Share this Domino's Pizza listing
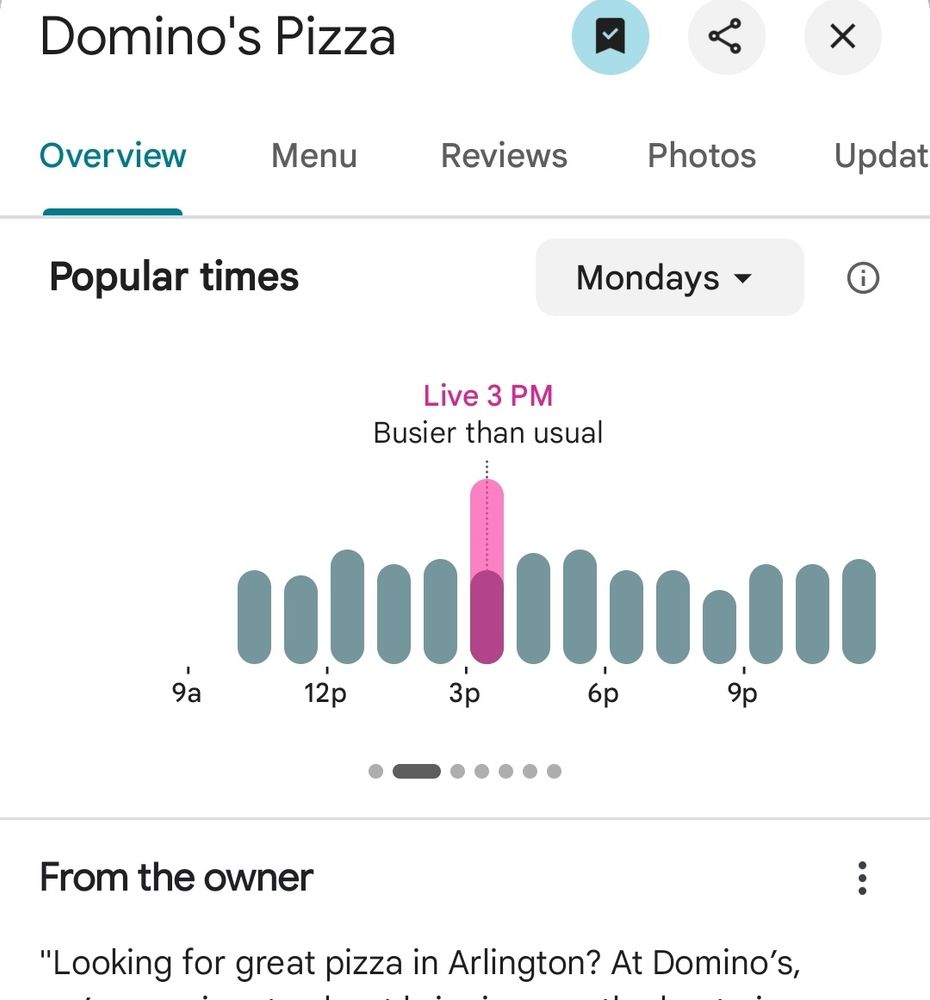 pyautogui.click(x=726, y=37)
